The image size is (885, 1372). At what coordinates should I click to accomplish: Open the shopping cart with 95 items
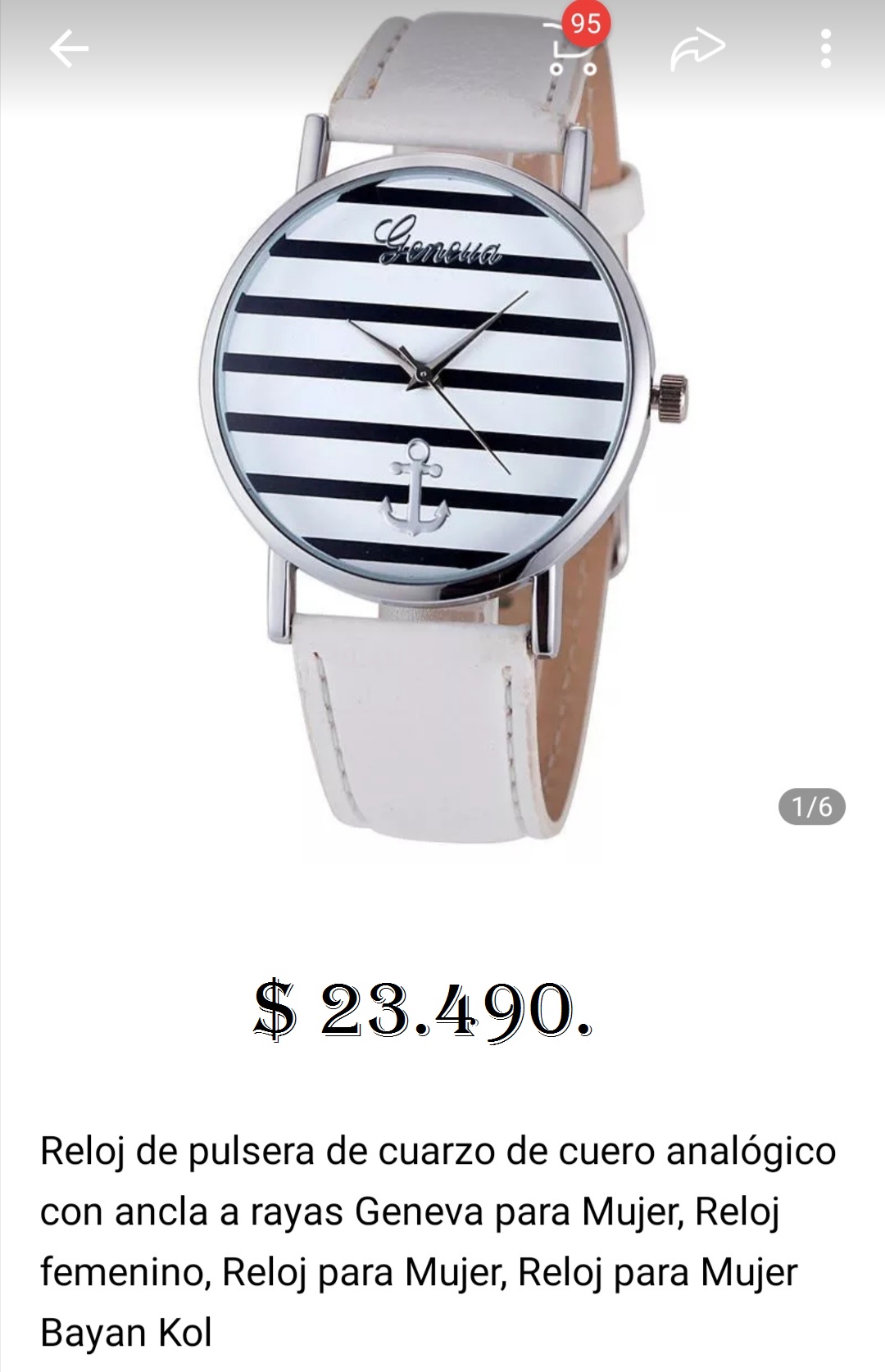572,51
